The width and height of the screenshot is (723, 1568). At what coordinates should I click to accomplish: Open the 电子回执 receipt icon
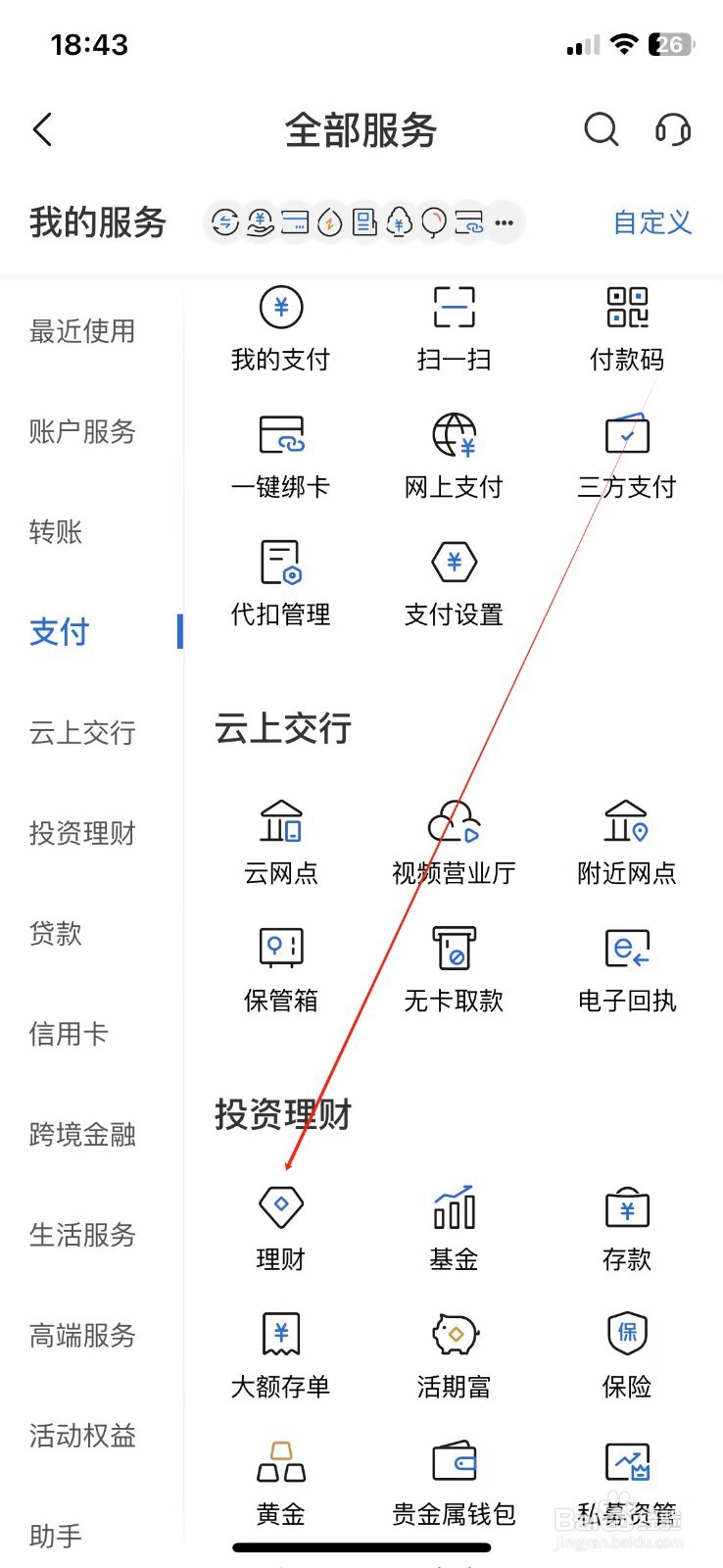click(x=626, y=951)
